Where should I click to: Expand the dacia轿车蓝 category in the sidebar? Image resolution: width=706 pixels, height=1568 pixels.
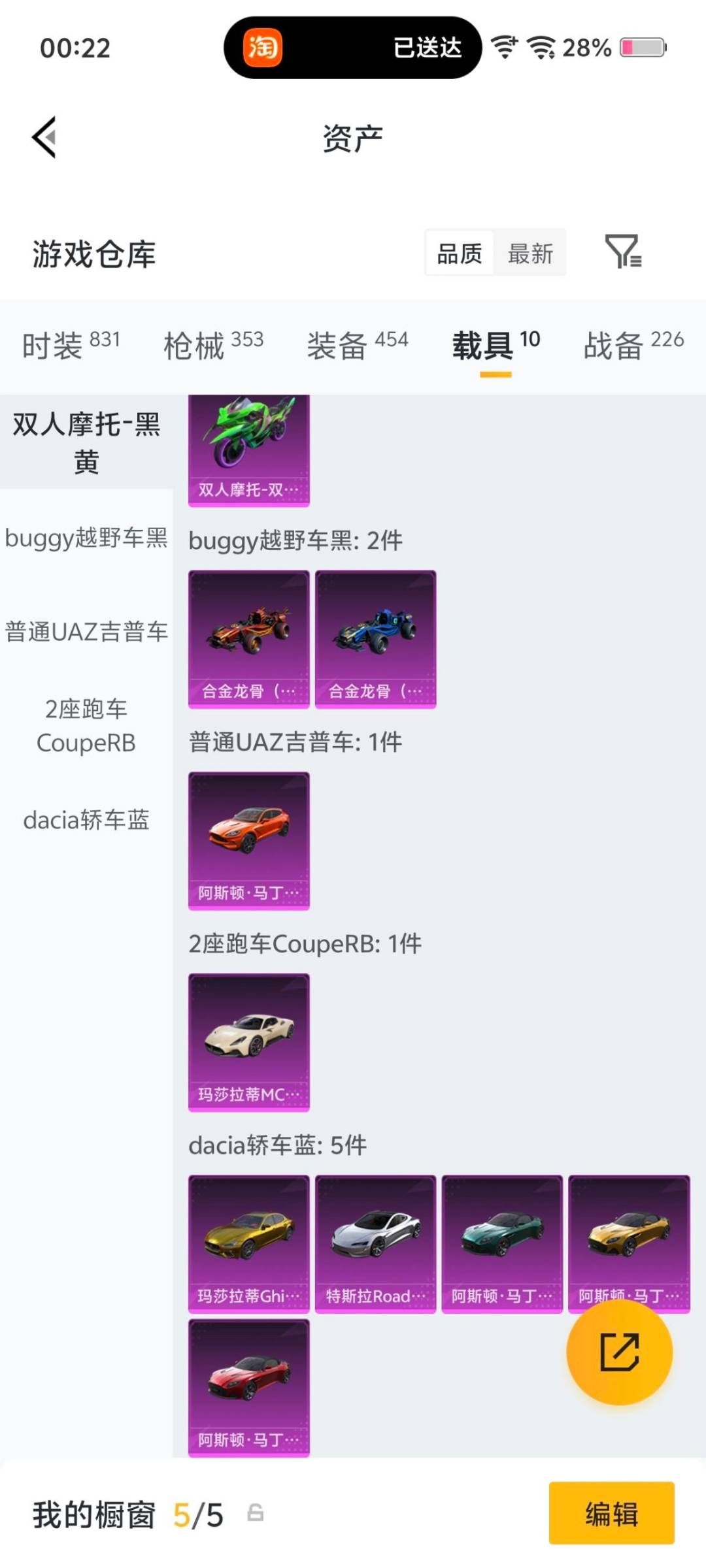click(x=85, y=821)
